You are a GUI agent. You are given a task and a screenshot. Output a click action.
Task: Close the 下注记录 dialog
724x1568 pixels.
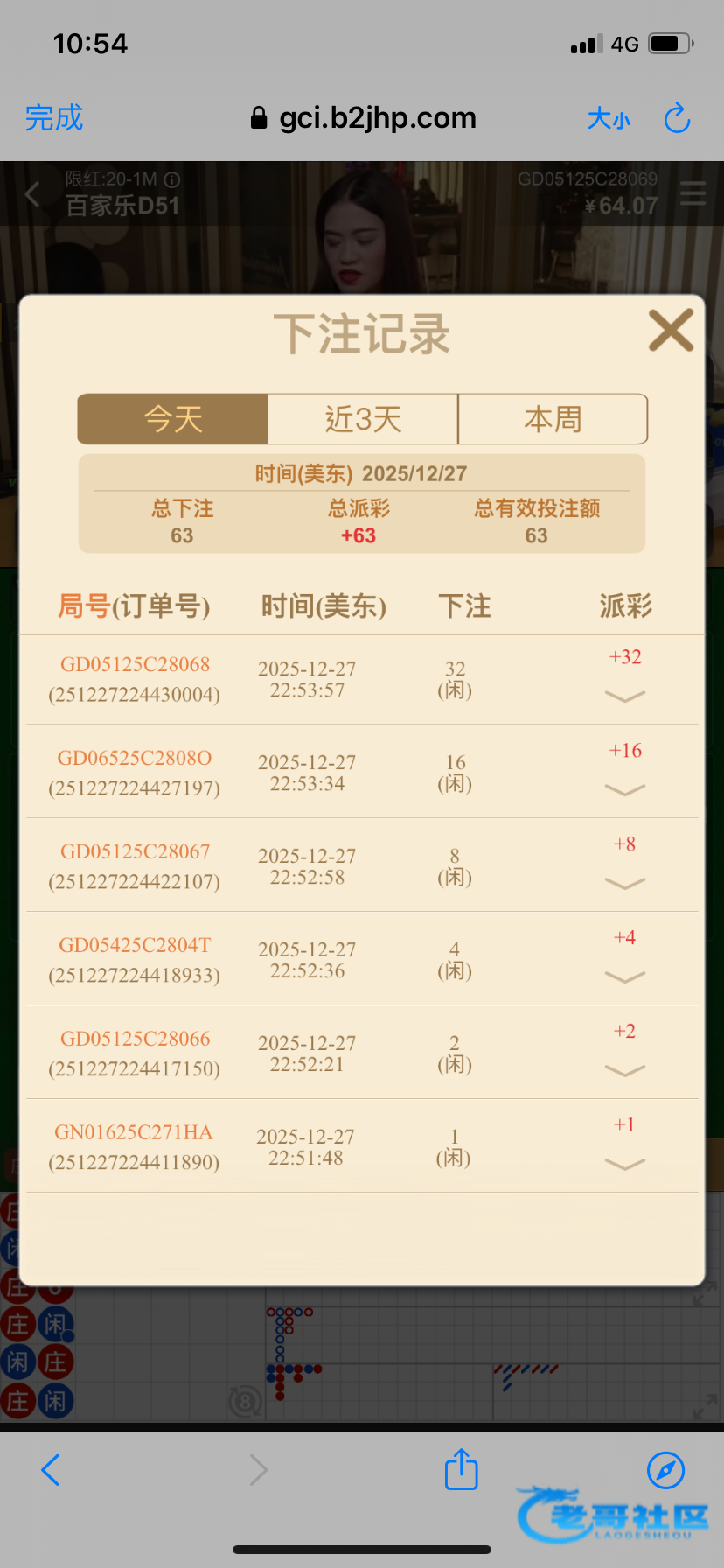coord(671,331)
